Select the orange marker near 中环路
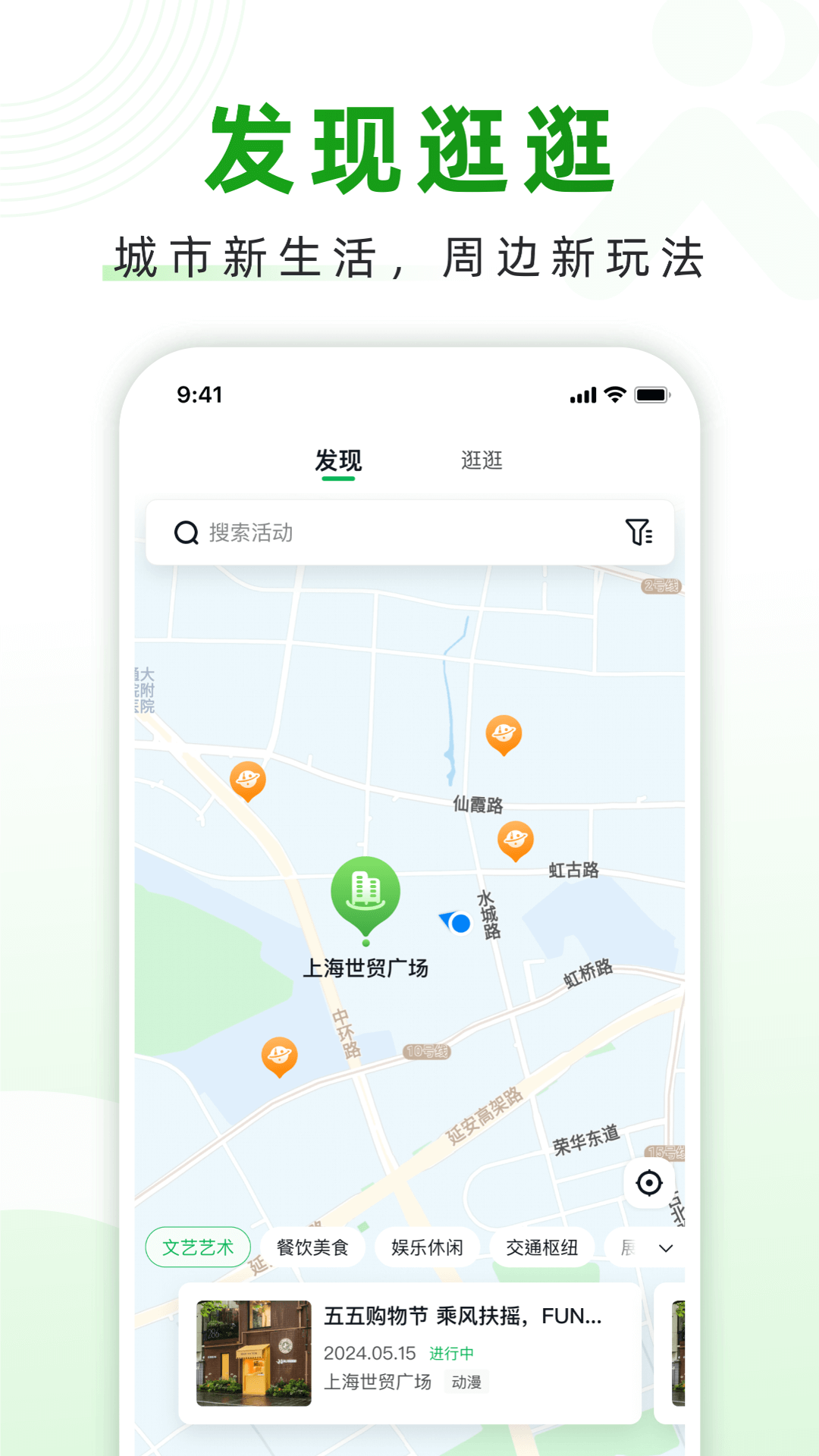The height and width of the screenshot is (1456, 819). pyautogui.click(x=279, y=1054)
